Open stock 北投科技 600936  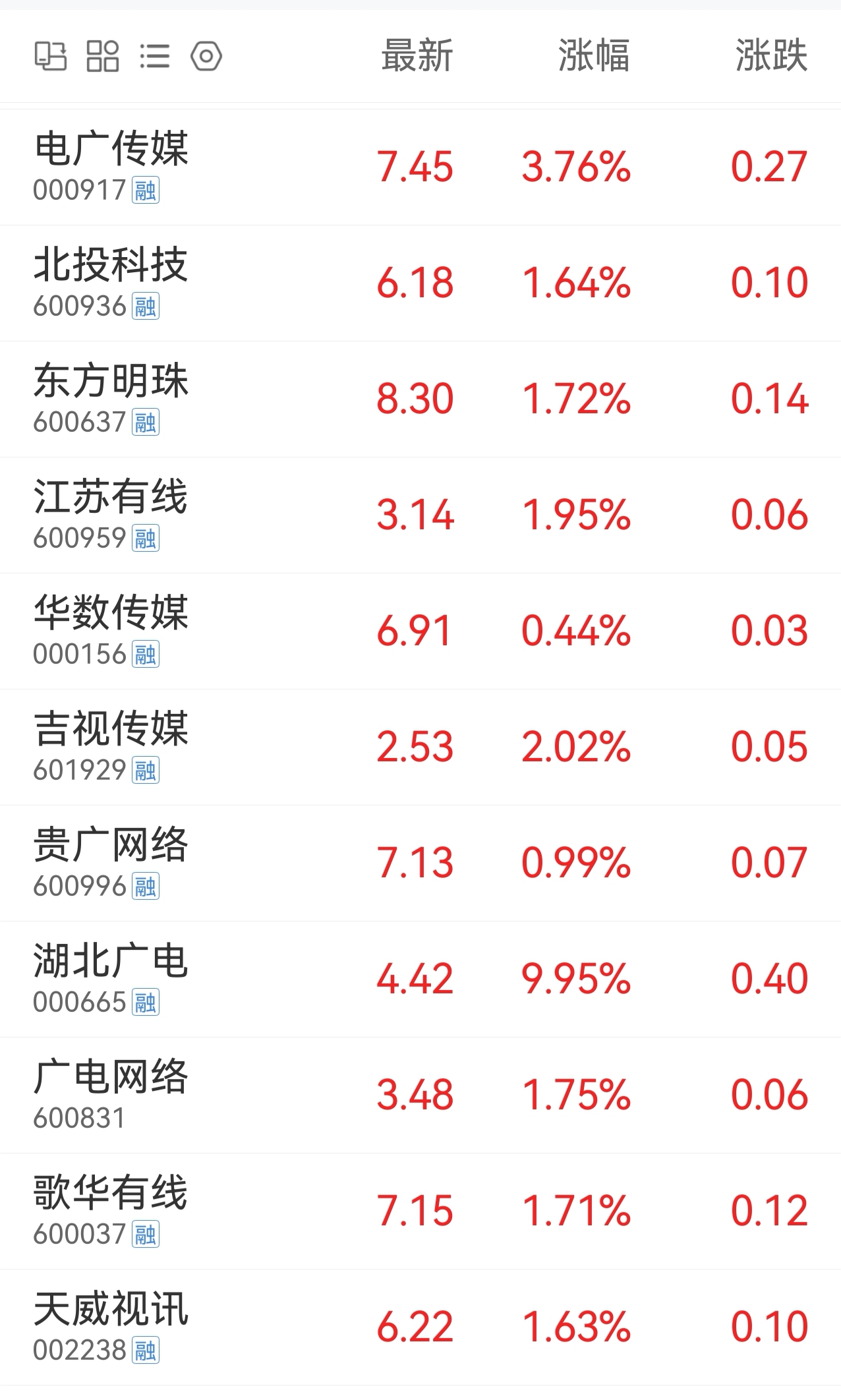point(420,283)
